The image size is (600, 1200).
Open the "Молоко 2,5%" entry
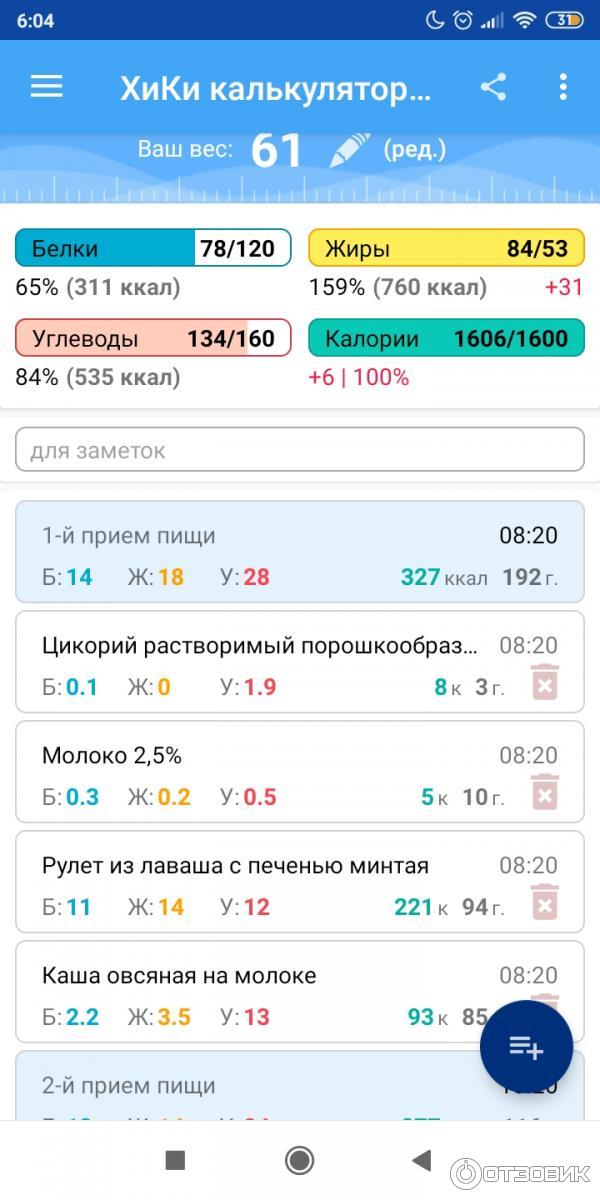point(260,772)
